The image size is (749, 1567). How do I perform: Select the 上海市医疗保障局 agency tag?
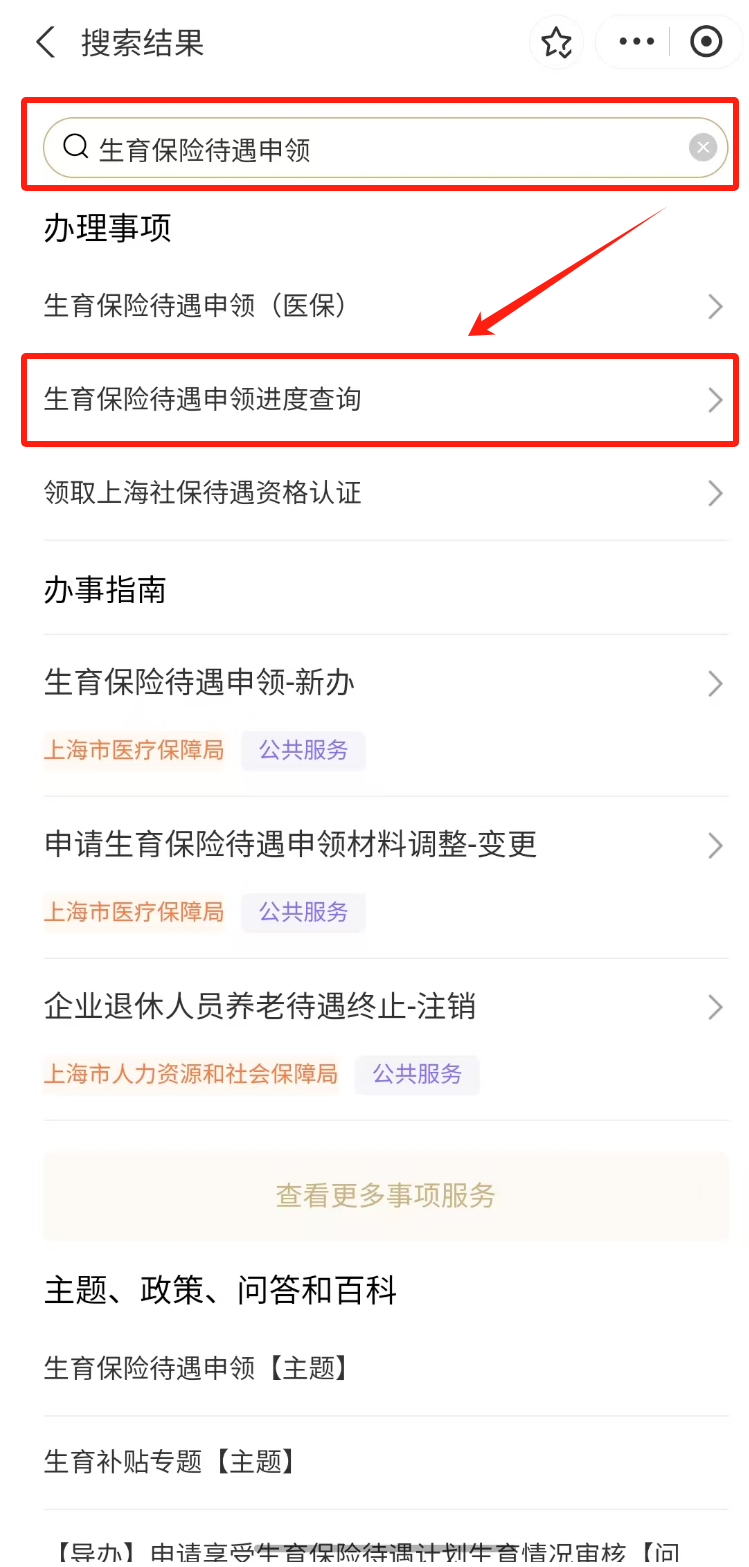pos(134,750)
